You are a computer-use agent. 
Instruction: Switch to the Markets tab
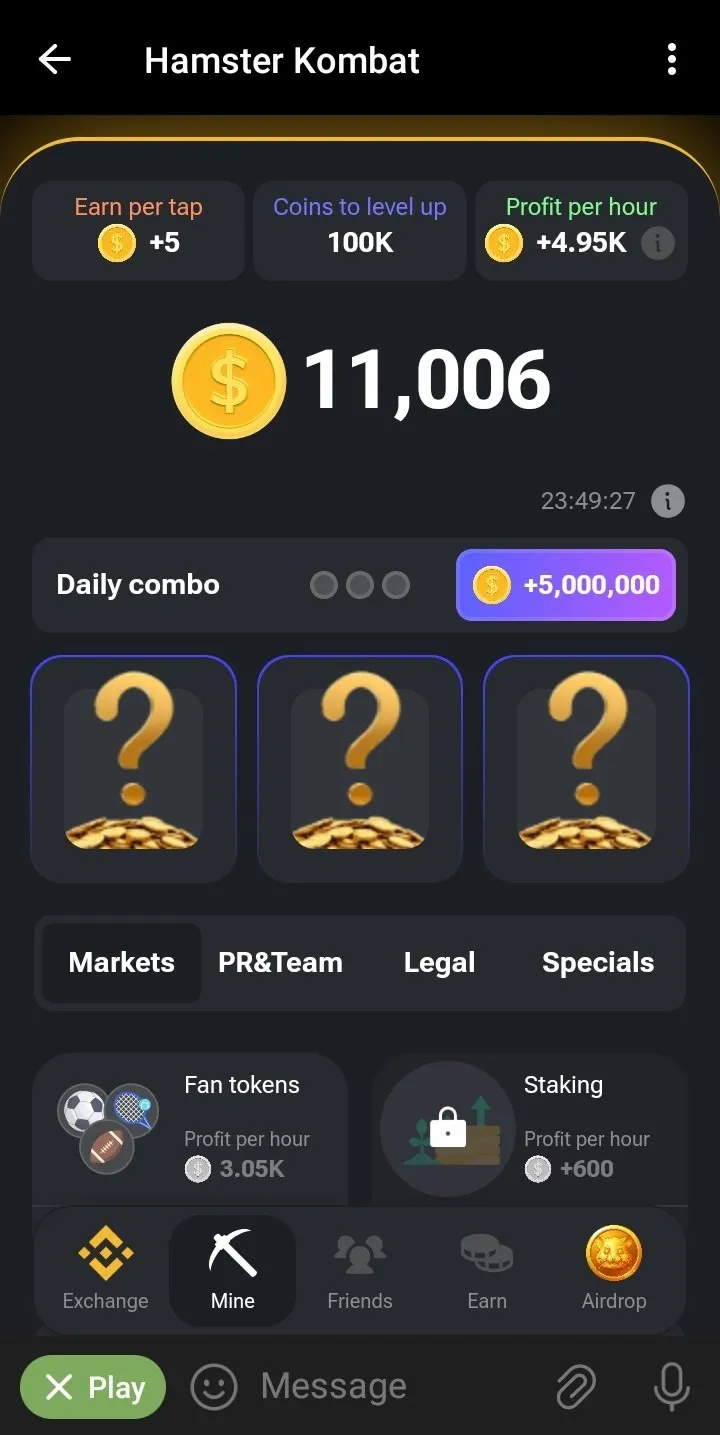click(122, 963)
